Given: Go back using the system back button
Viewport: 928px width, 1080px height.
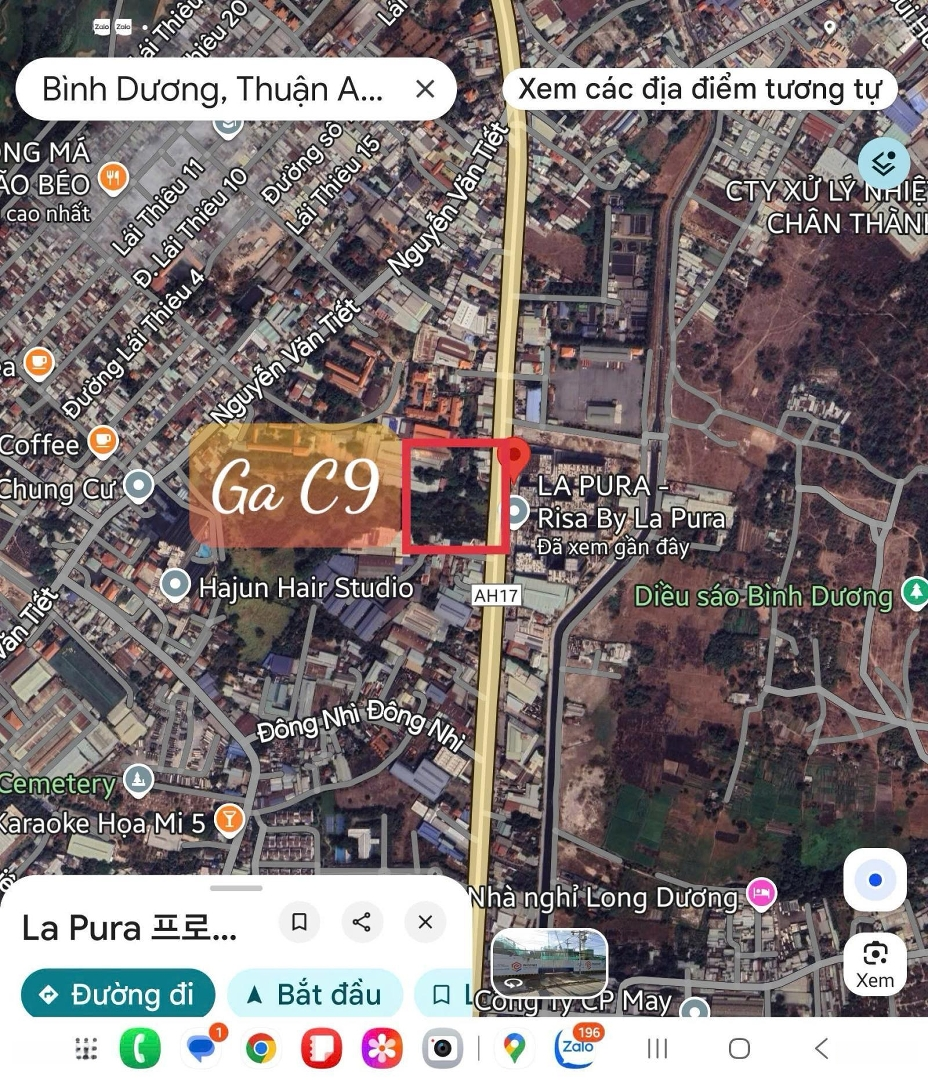Looking at the screenshot, I should point(821,1048).
